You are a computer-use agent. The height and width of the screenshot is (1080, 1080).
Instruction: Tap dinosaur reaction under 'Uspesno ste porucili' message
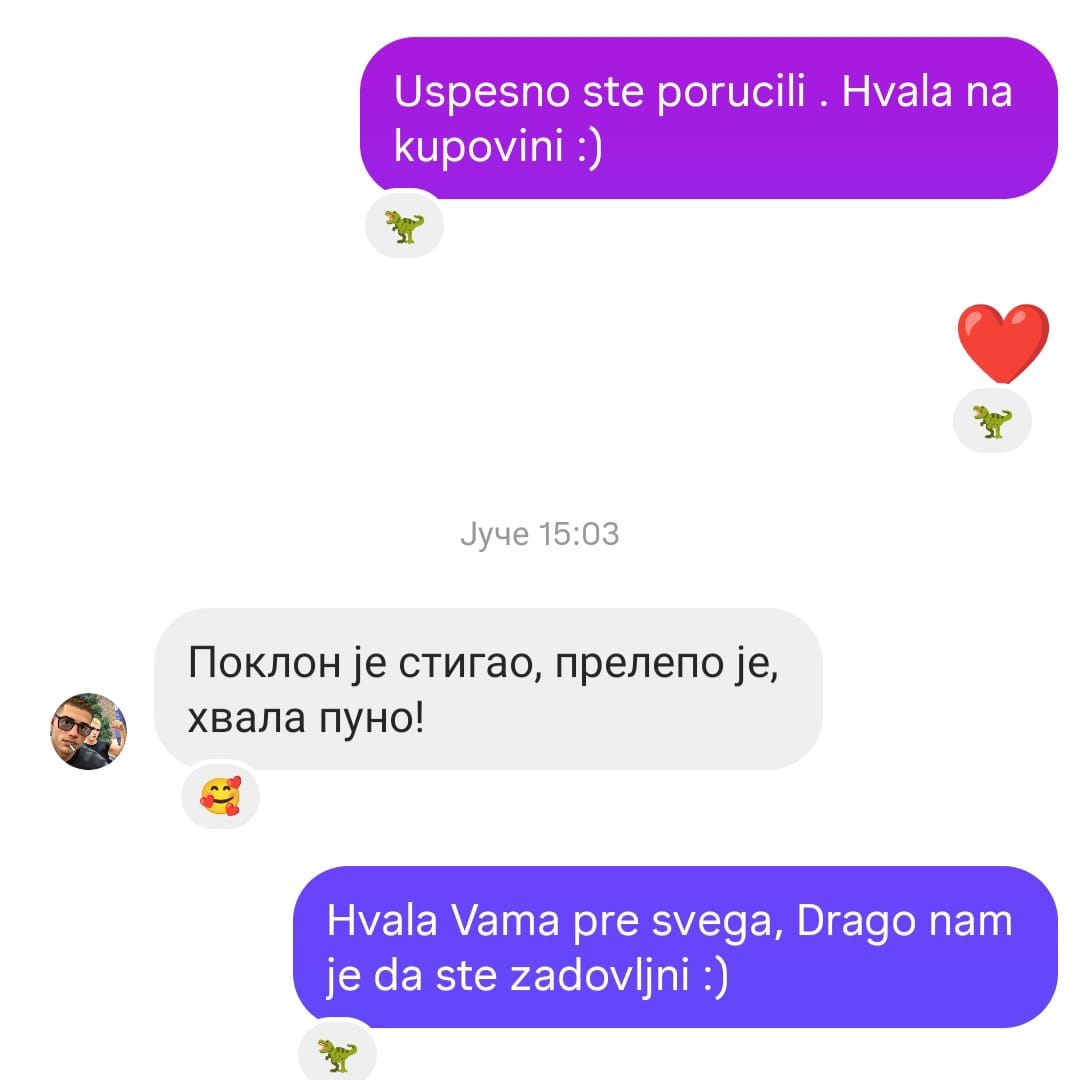pos(404,225)
